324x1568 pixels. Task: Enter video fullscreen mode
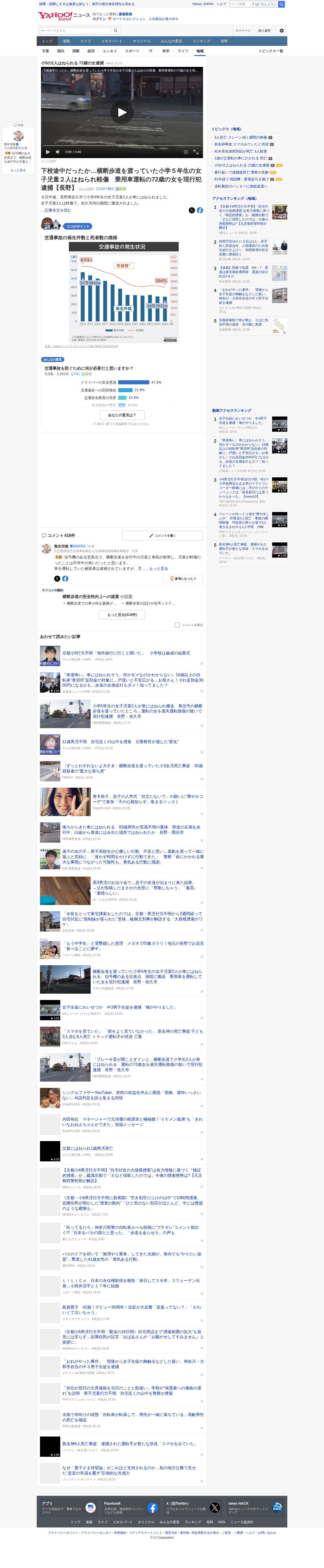196,152
